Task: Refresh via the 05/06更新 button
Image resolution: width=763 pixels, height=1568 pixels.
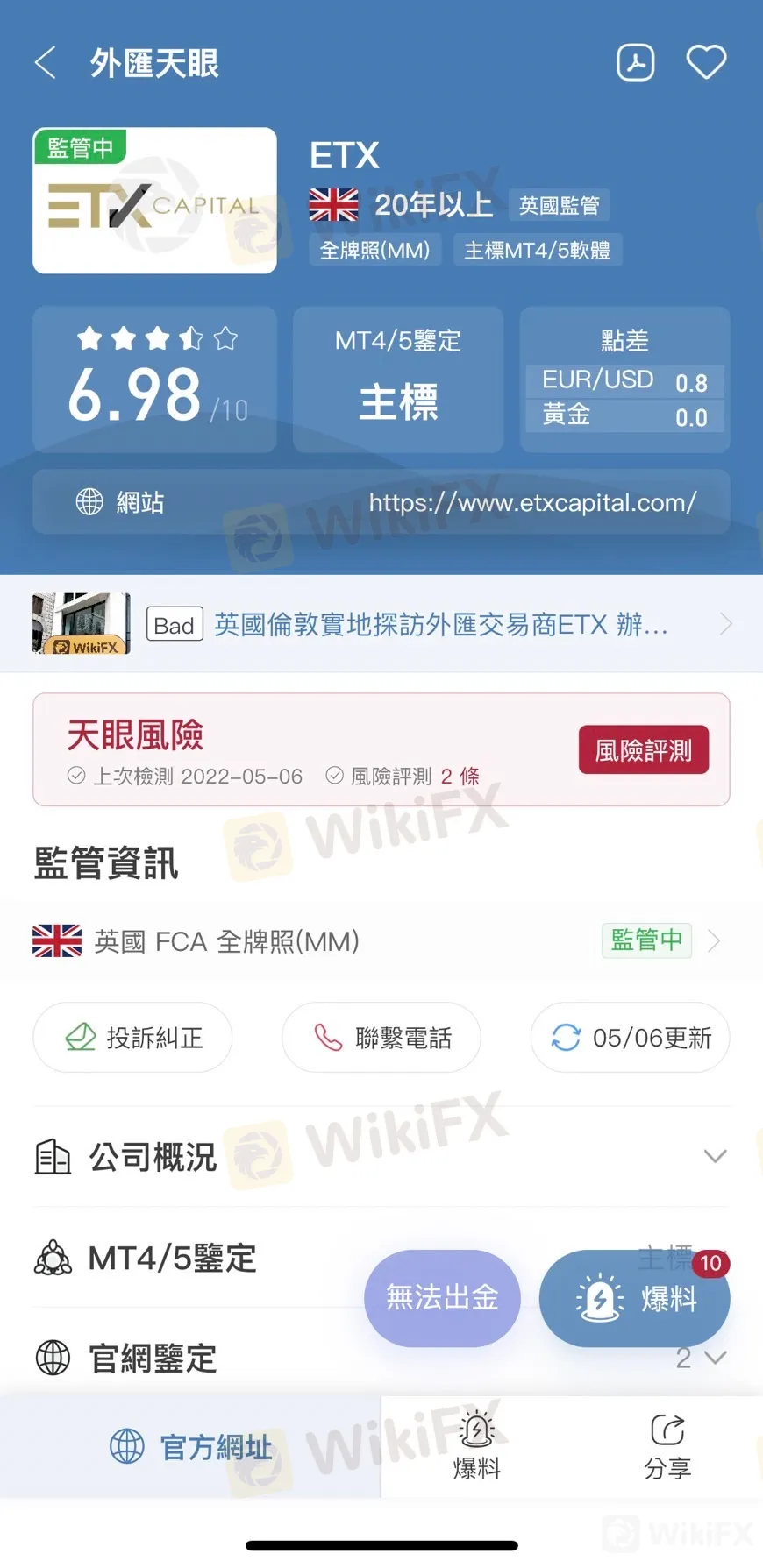Action: click(x=630, y=1038)
